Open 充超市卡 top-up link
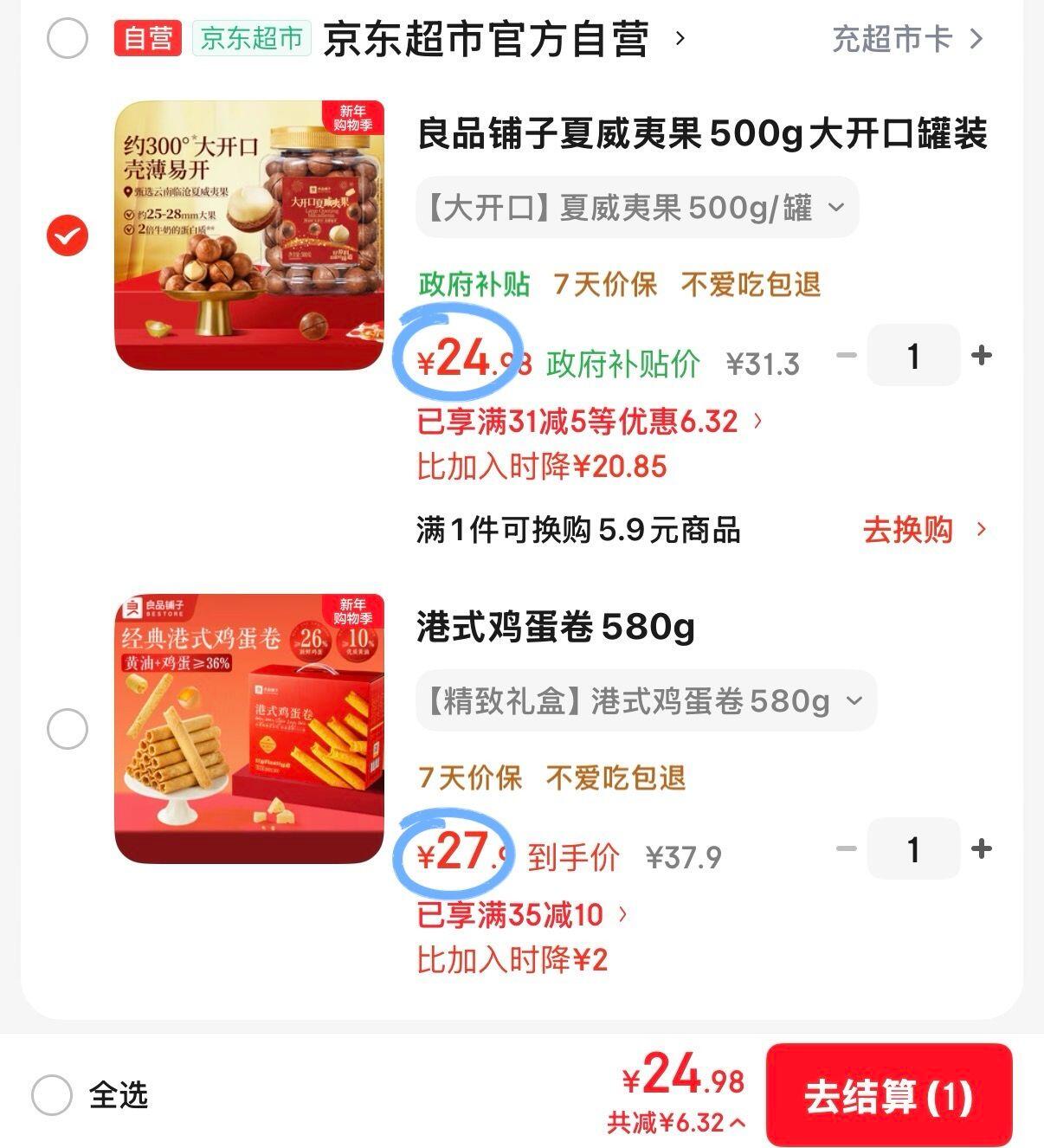 tap(906, 39)
